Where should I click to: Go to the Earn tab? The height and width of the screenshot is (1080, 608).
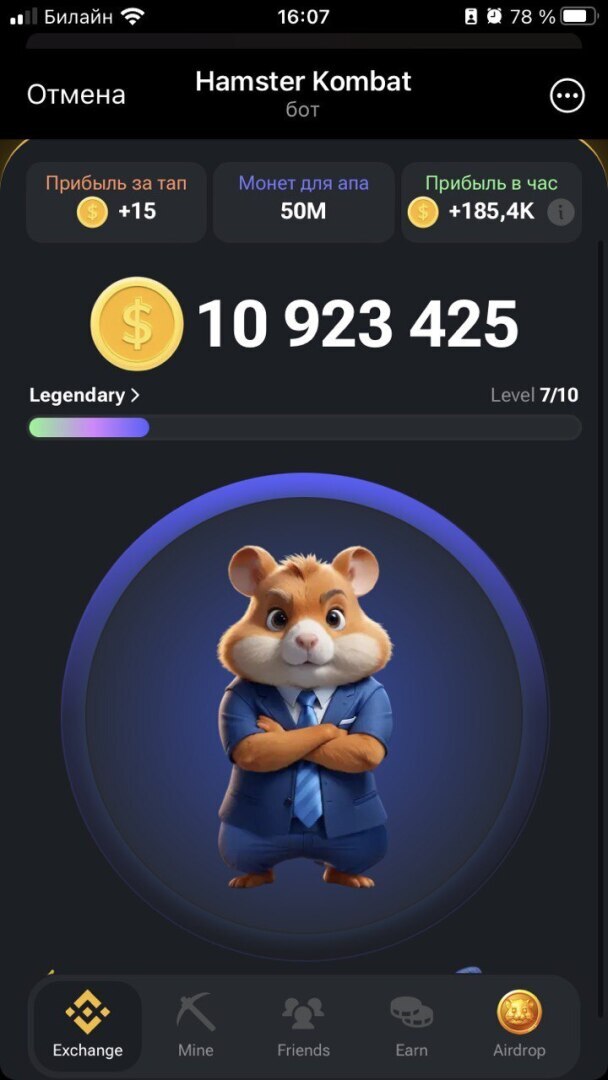[x=411, y=1026]
